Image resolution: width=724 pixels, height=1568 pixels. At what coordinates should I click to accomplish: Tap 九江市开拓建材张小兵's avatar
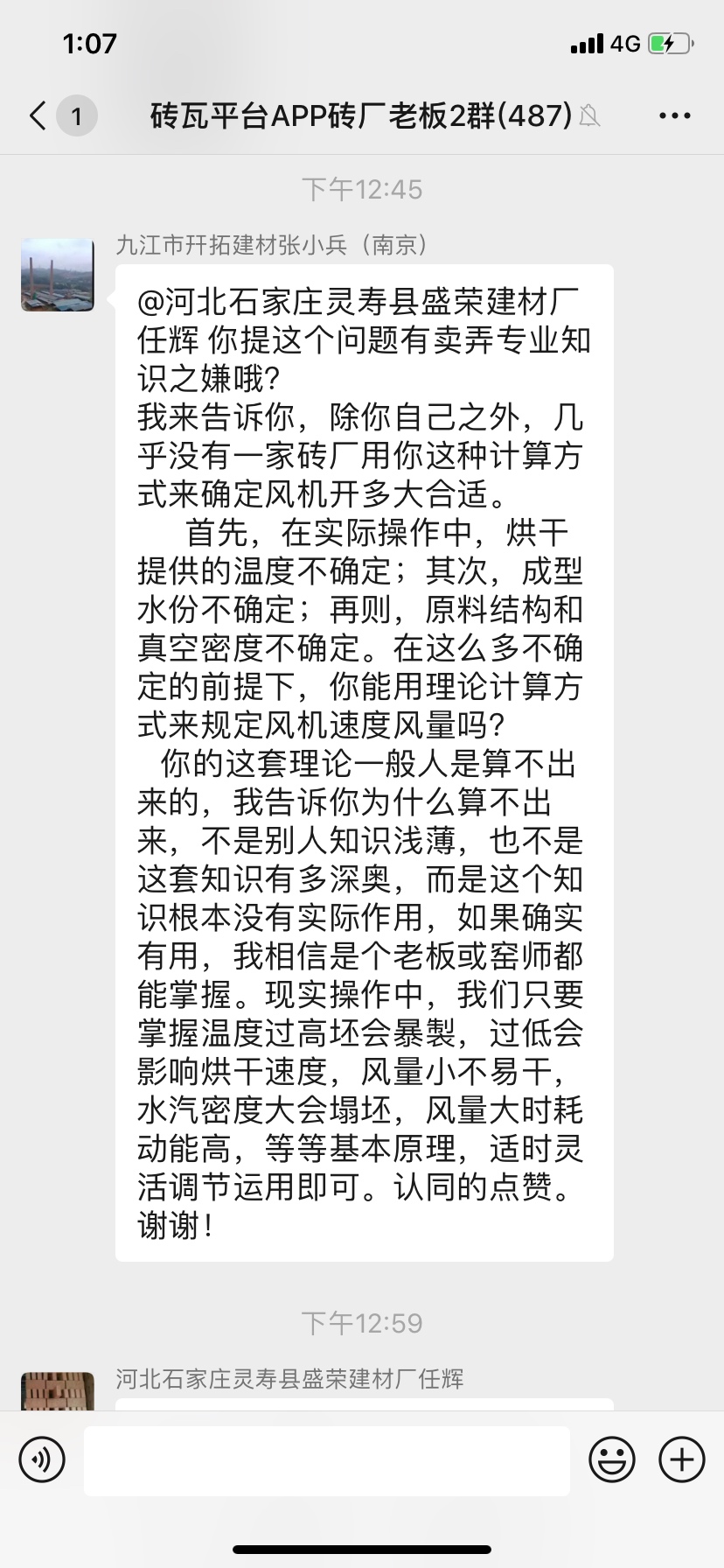[x=58, y=275]
